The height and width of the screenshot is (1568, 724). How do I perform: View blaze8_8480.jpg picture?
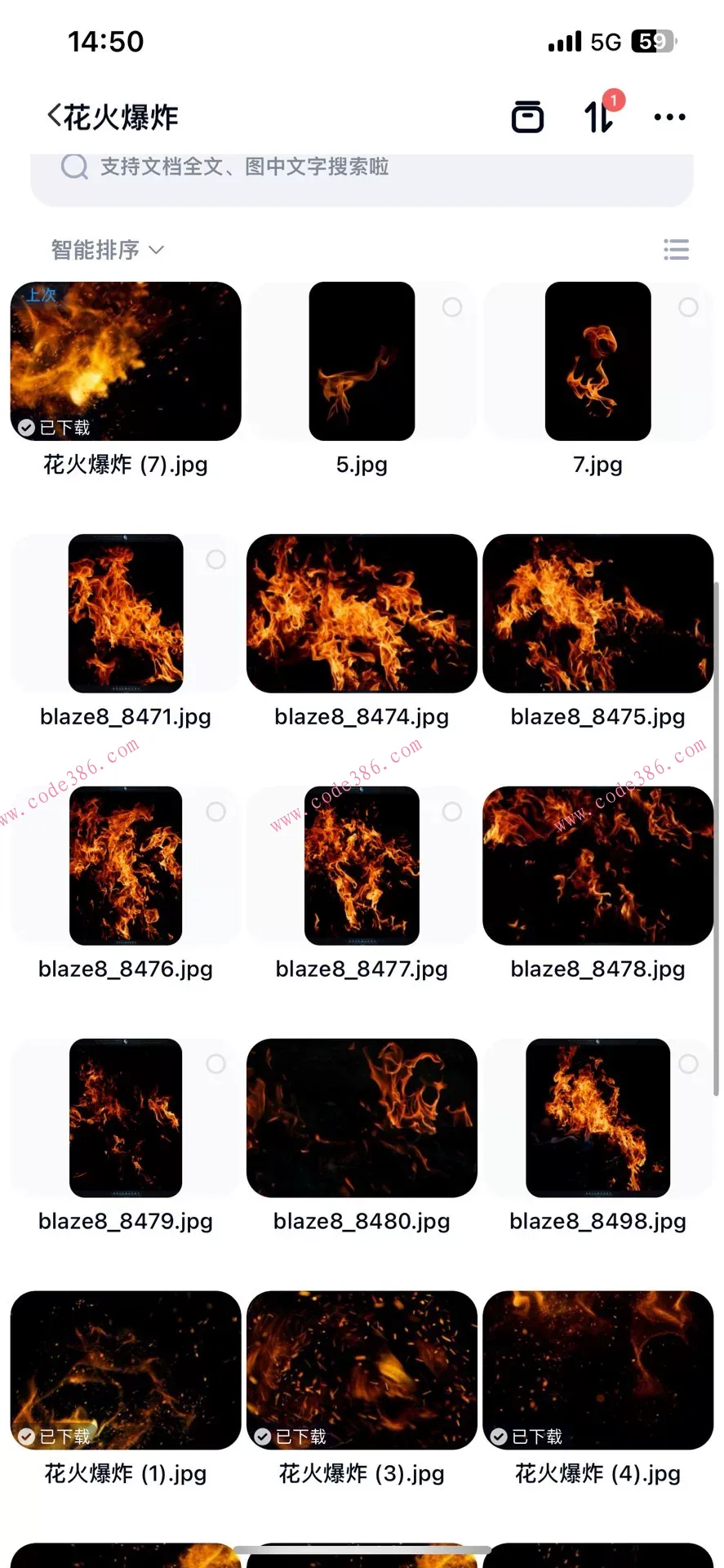(362, 1118)
